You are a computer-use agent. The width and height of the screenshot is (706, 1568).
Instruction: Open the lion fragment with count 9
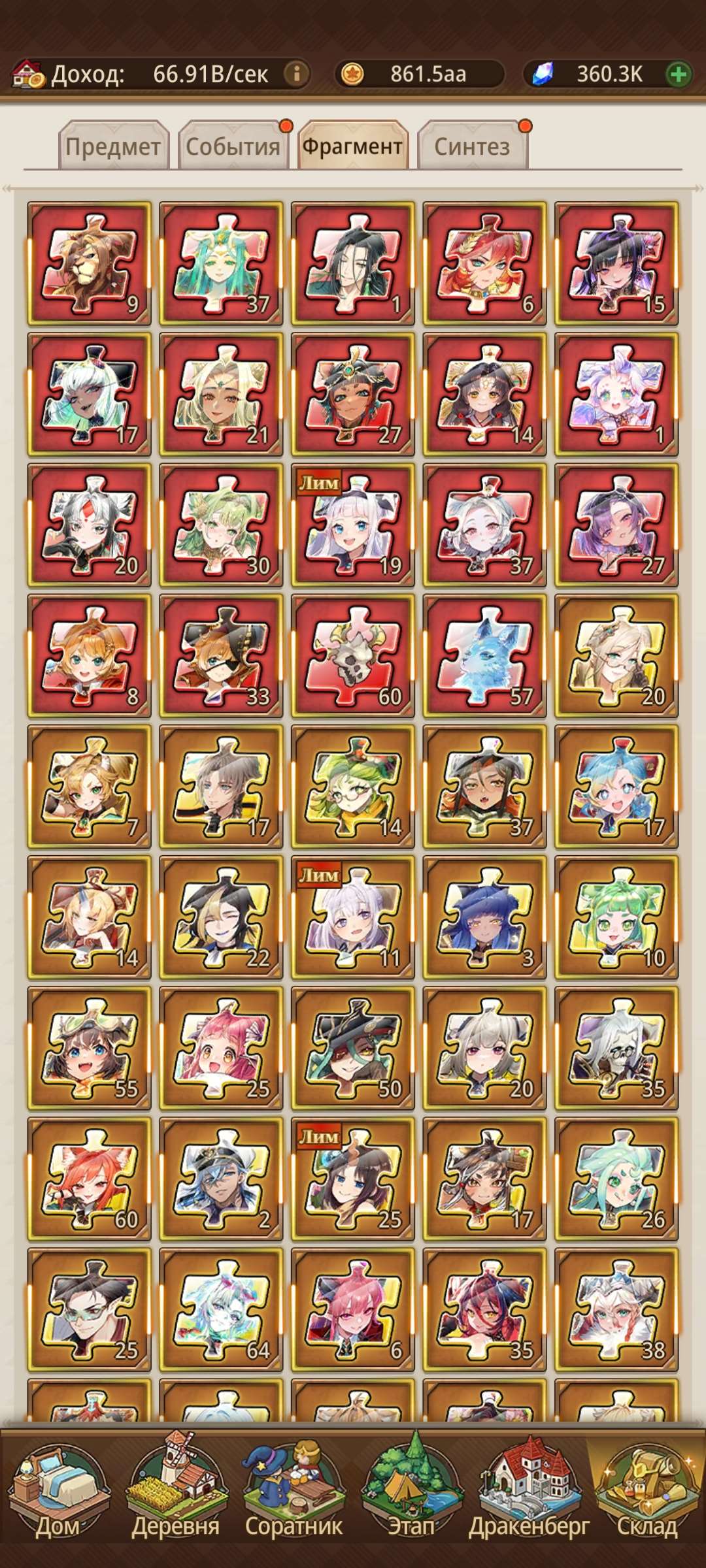coord(90,263)
